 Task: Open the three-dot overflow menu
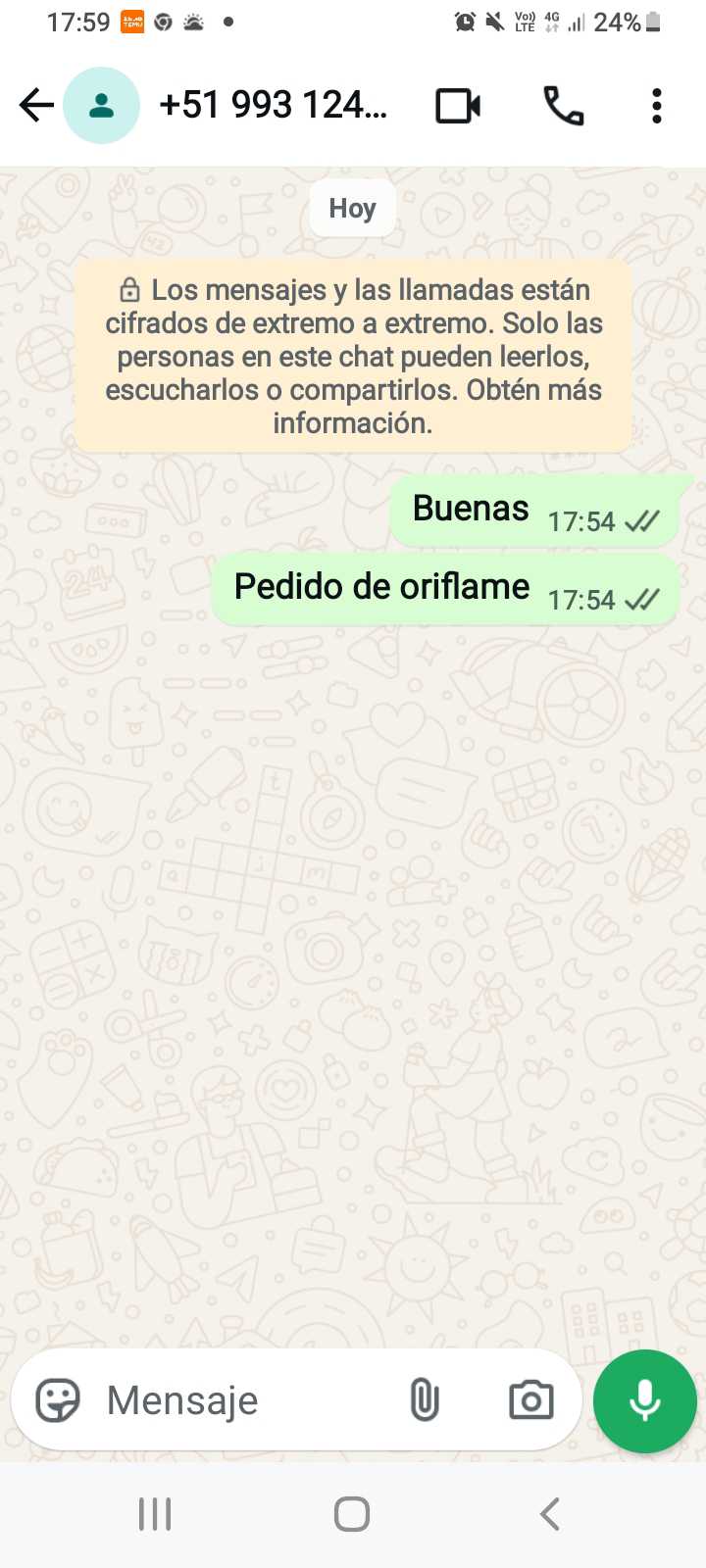point(656,106)
